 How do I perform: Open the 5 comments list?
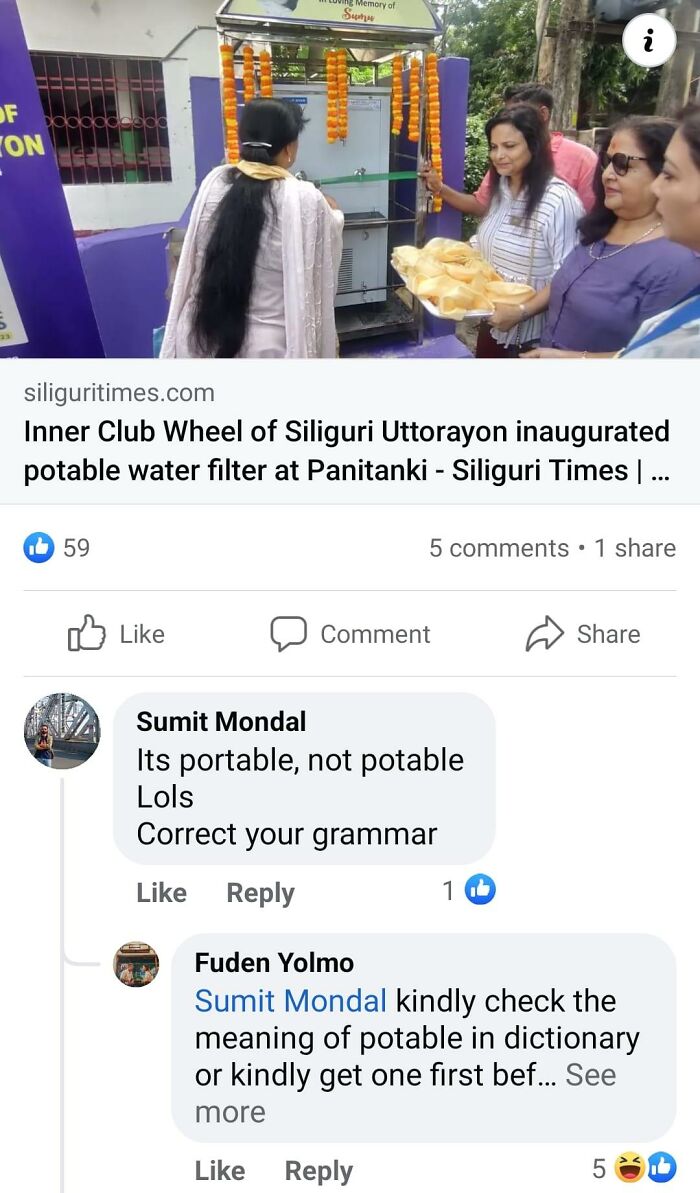pyautogui.click(x=498, y=548)
